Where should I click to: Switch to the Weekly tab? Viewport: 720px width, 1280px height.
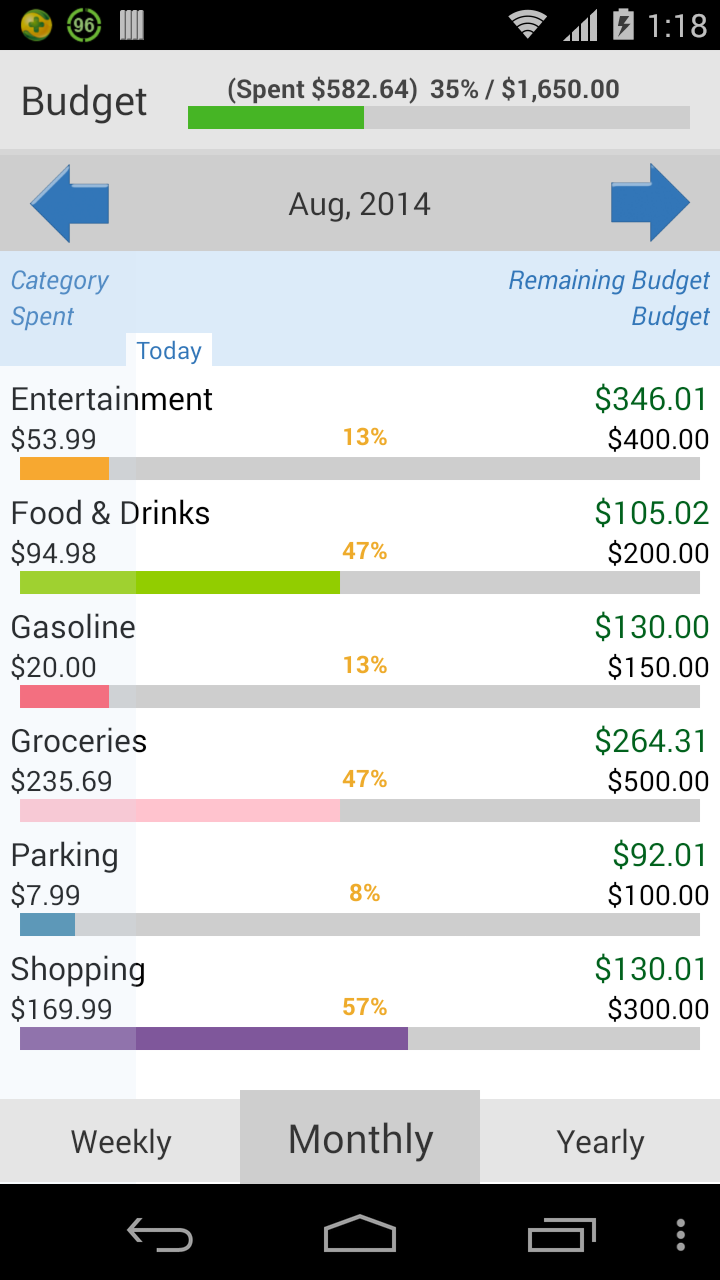click(x=120, y=1141)
